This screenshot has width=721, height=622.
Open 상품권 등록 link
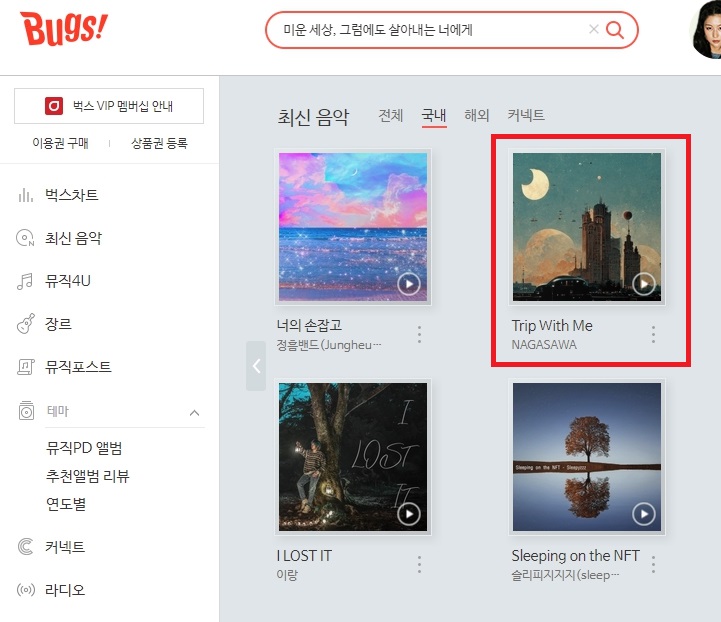tap(159, 143)
